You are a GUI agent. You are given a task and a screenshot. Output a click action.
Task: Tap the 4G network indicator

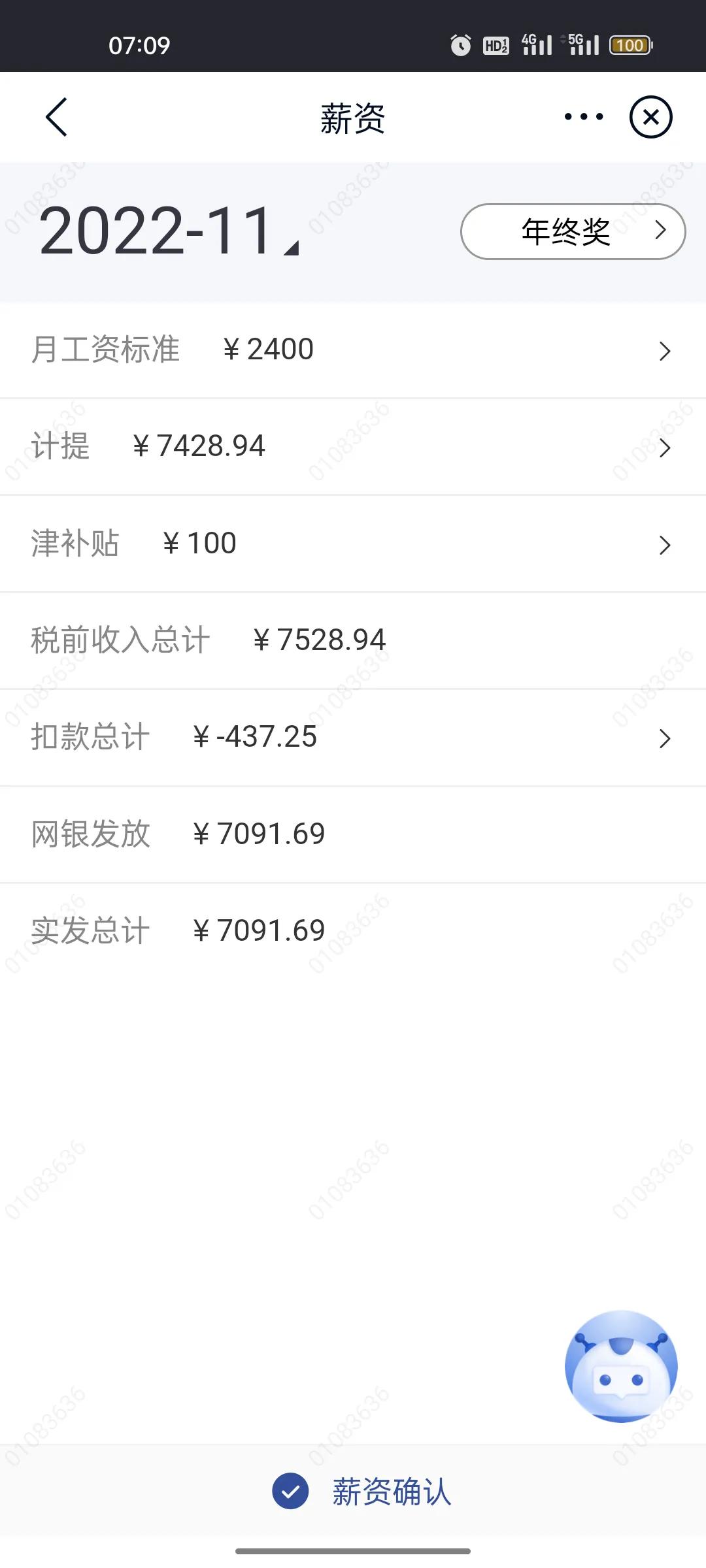pos(536,44)
